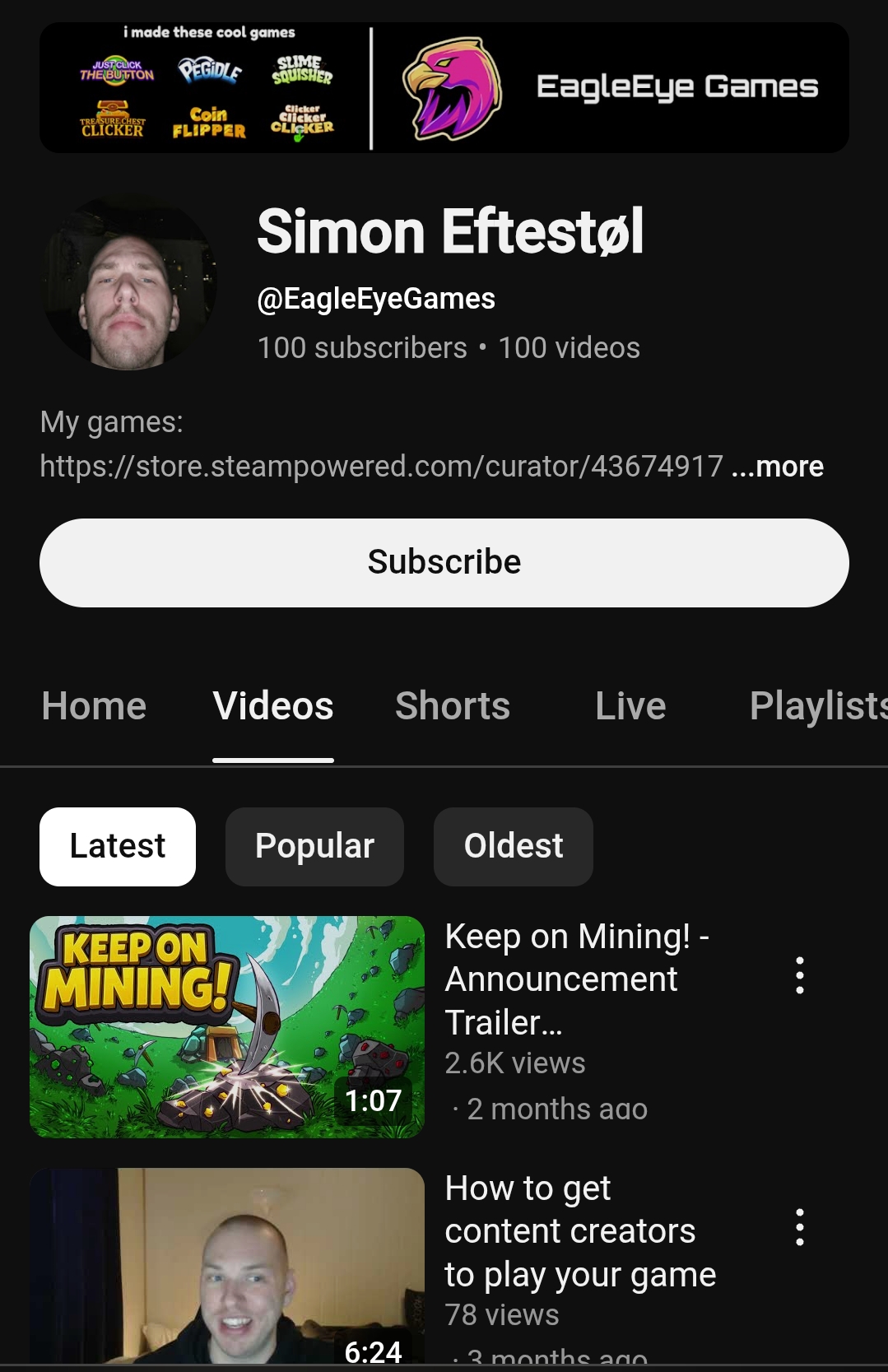Open the Live tab
The image size is (888, 1372).
[x=630, y=706]
